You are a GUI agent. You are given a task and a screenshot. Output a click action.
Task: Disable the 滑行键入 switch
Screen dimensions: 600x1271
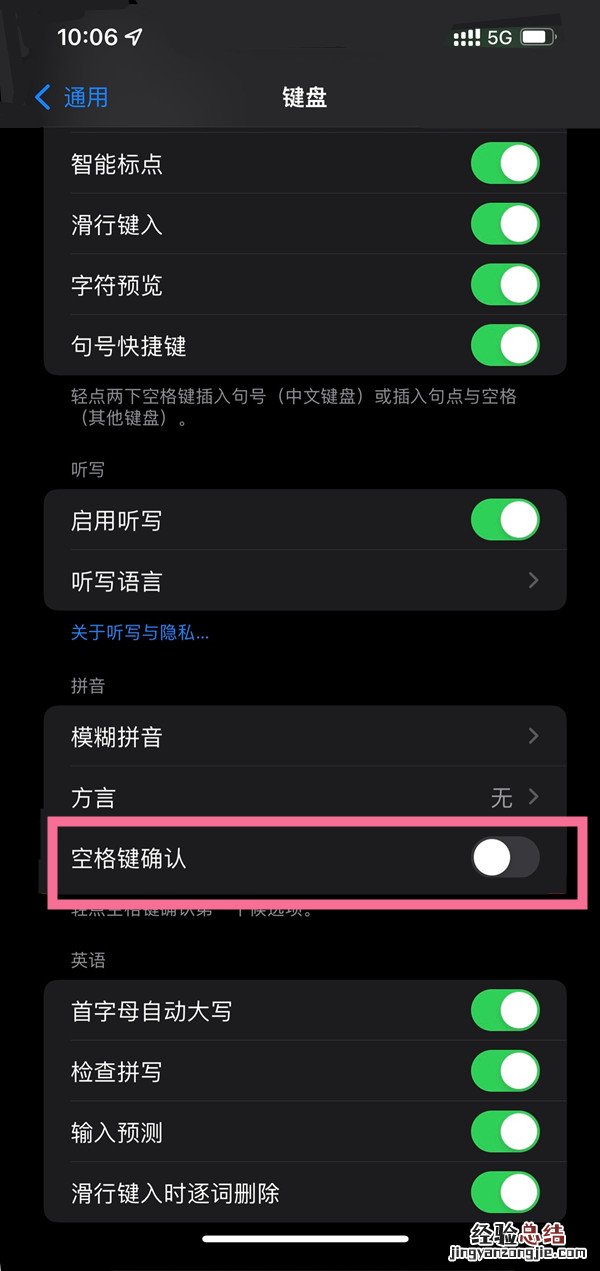coord(505,225)
